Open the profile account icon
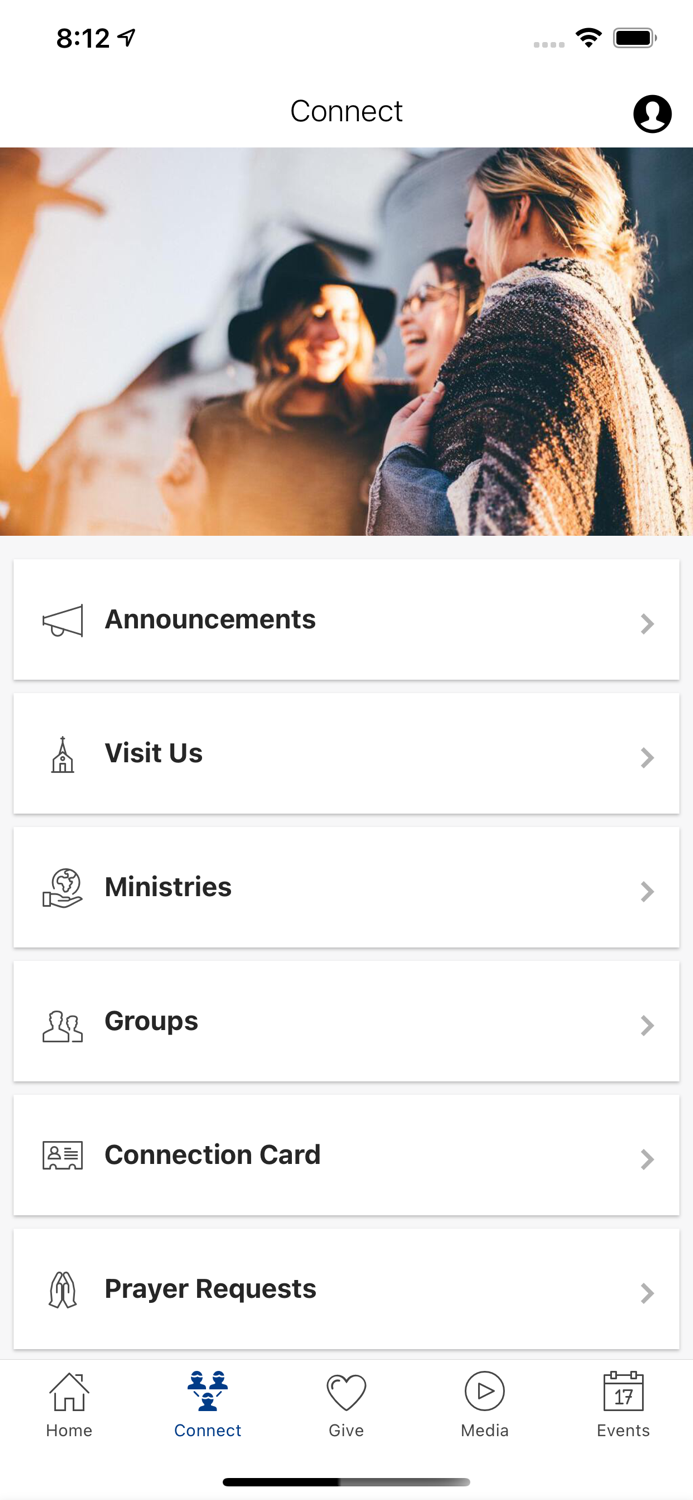 pos(652,114)
